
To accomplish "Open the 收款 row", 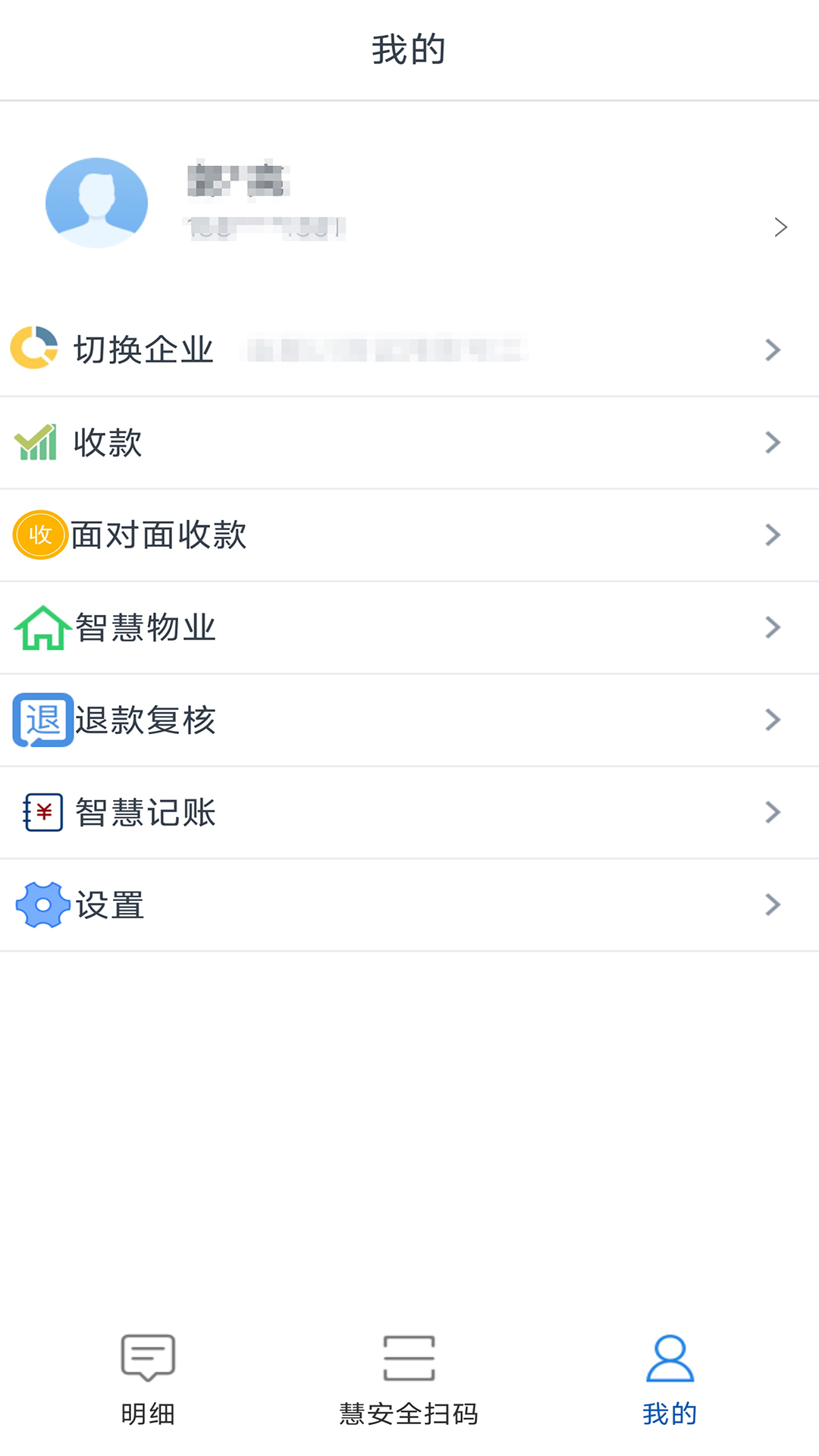I will (409, 442).
